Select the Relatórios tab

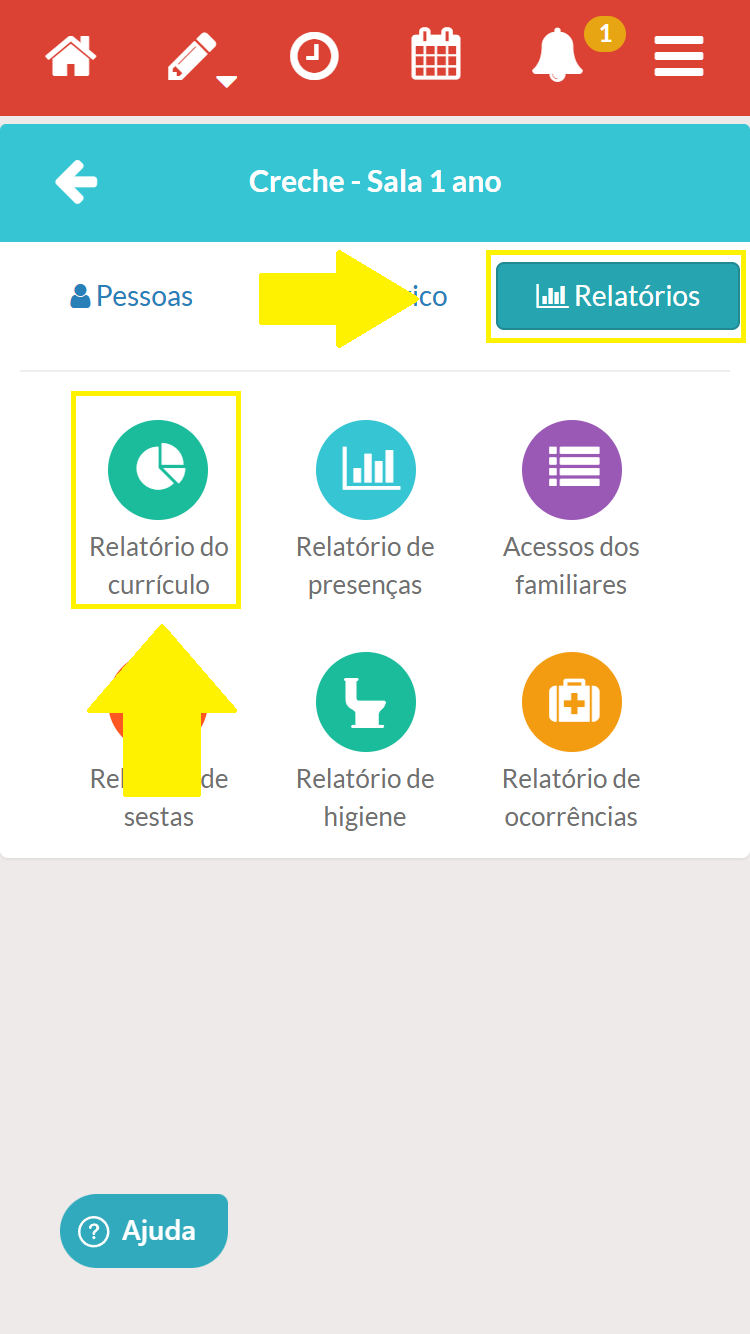618,296
